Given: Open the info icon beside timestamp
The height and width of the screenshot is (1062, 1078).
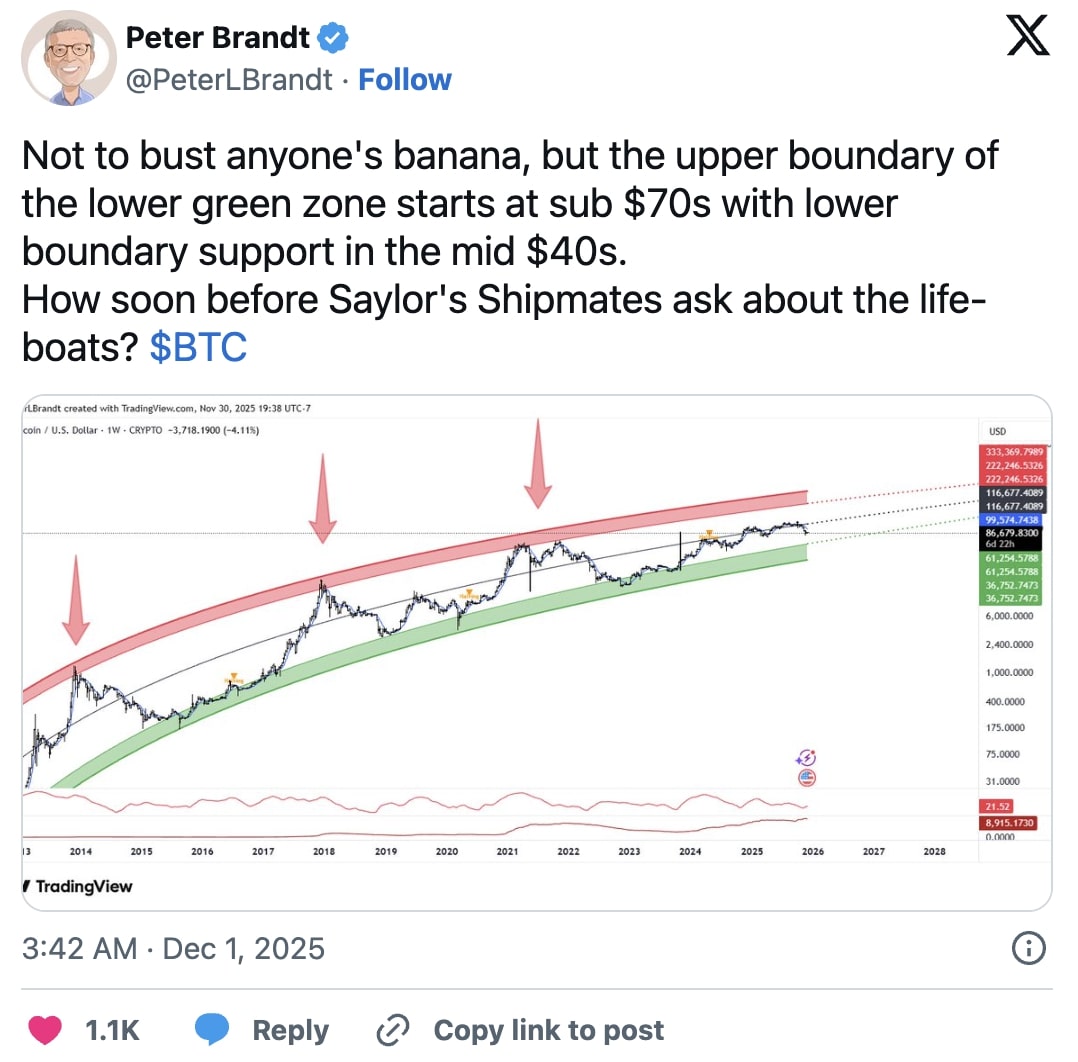Looking at the screenshot, I should click(x=1030, y=948).
